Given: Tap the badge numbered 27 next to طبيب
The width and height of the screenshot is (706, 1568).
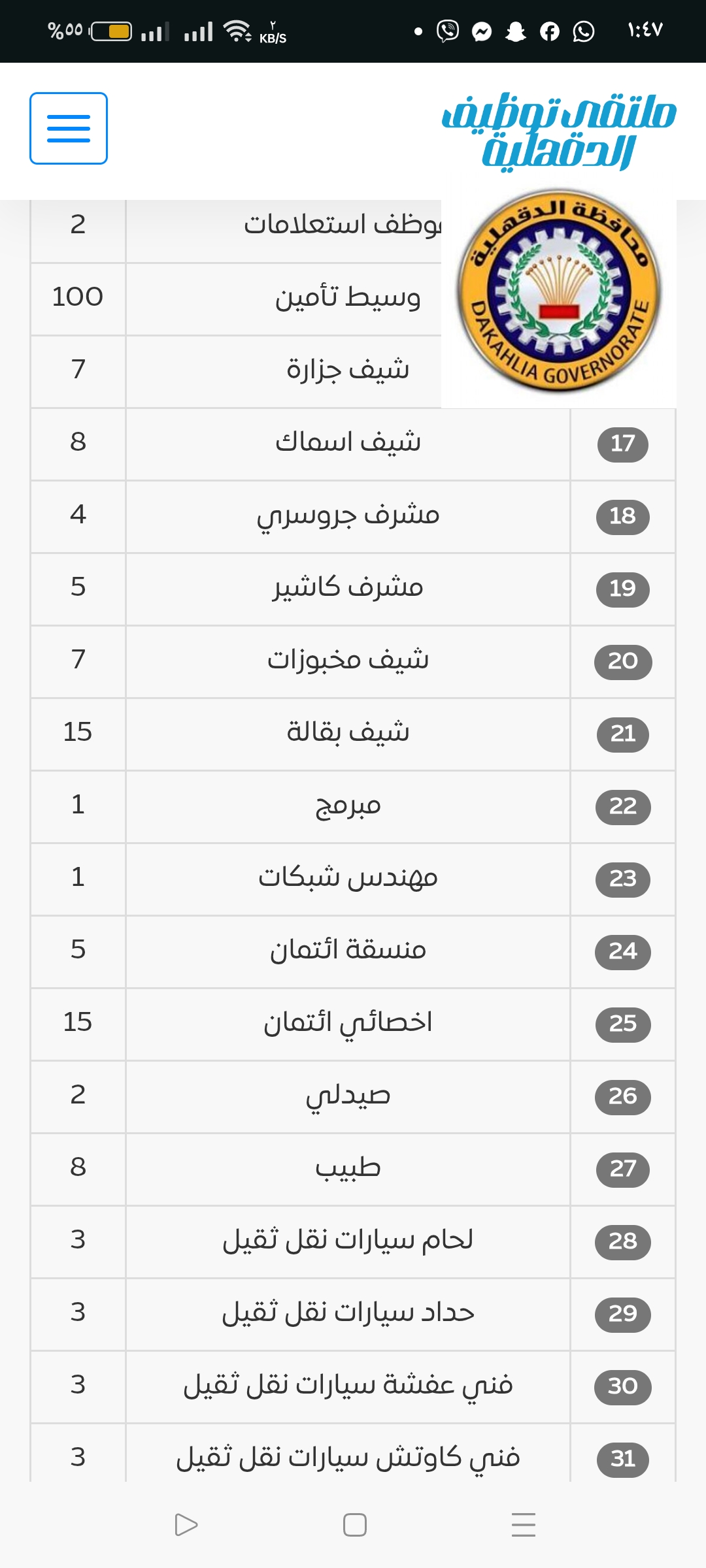Looking at the screenshot, I should tap(623, 1169).
